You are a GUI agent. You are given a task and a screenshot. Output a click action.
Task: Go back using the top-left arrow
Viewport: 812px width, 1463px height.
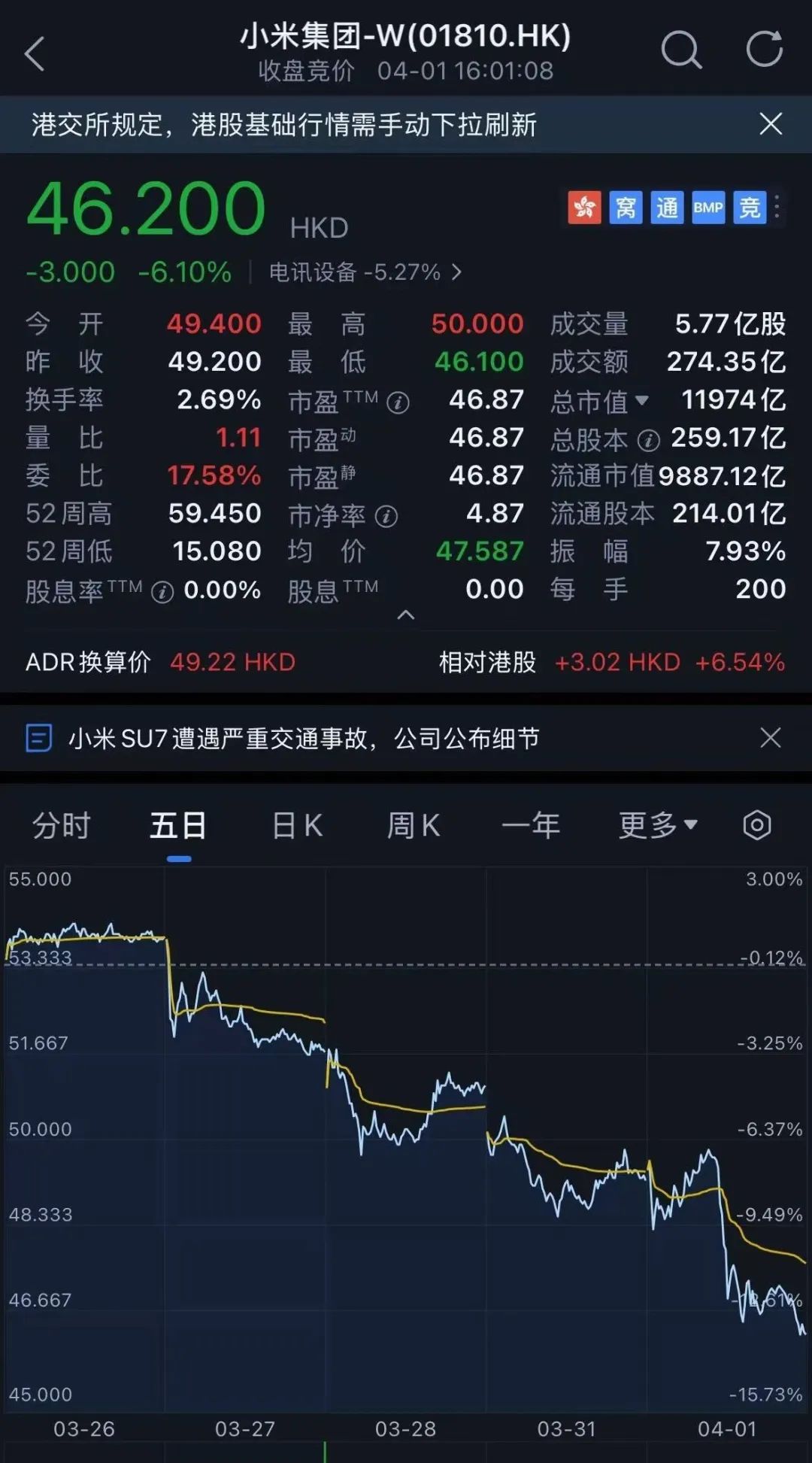(x=35, y=53)
